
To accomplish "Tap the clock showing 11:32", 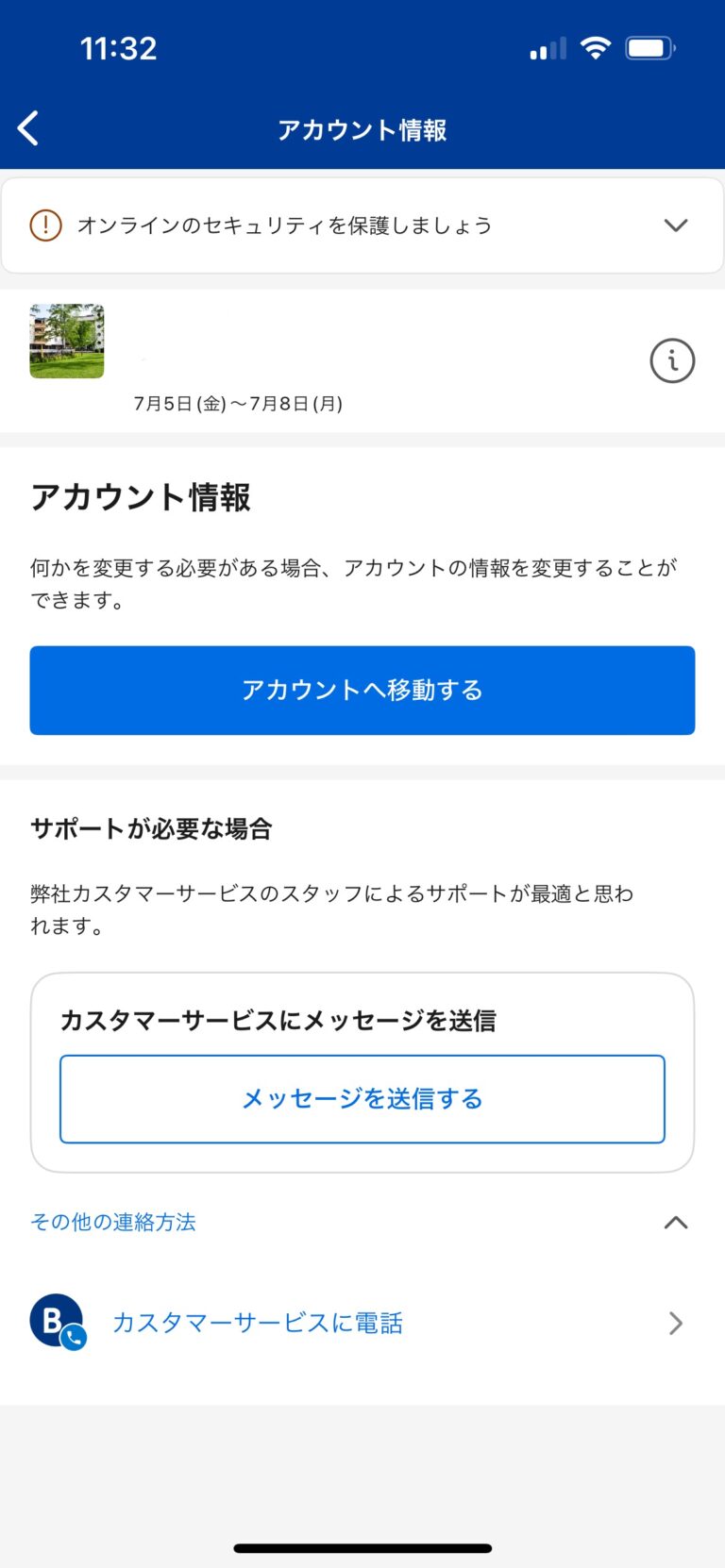I will coord(120,47).
